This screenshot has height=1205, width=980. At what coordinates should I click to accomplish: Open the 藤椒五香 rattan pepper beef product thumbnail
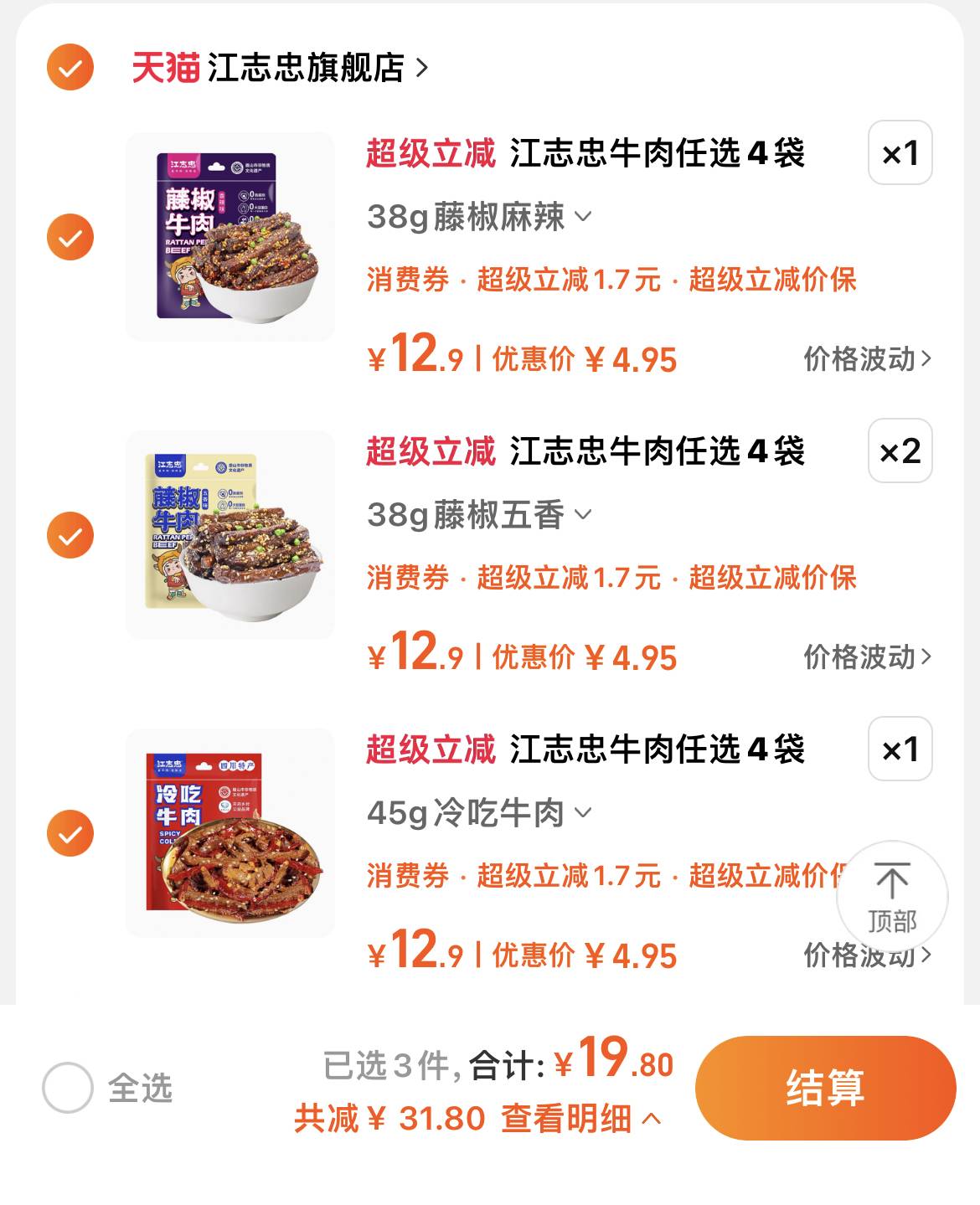[x=229, y=536]
